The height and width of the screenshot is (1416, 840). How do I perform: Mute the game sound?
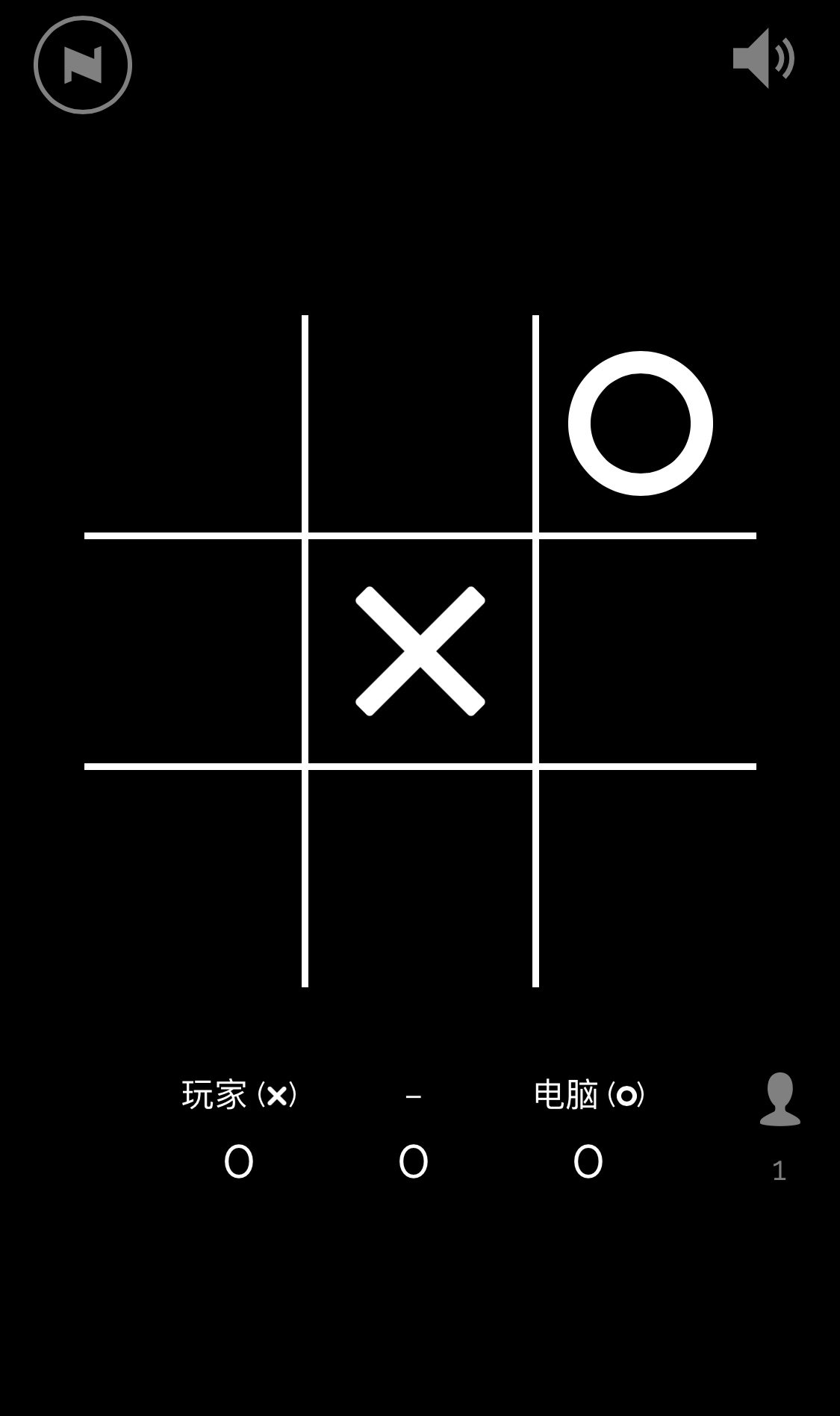763,58
